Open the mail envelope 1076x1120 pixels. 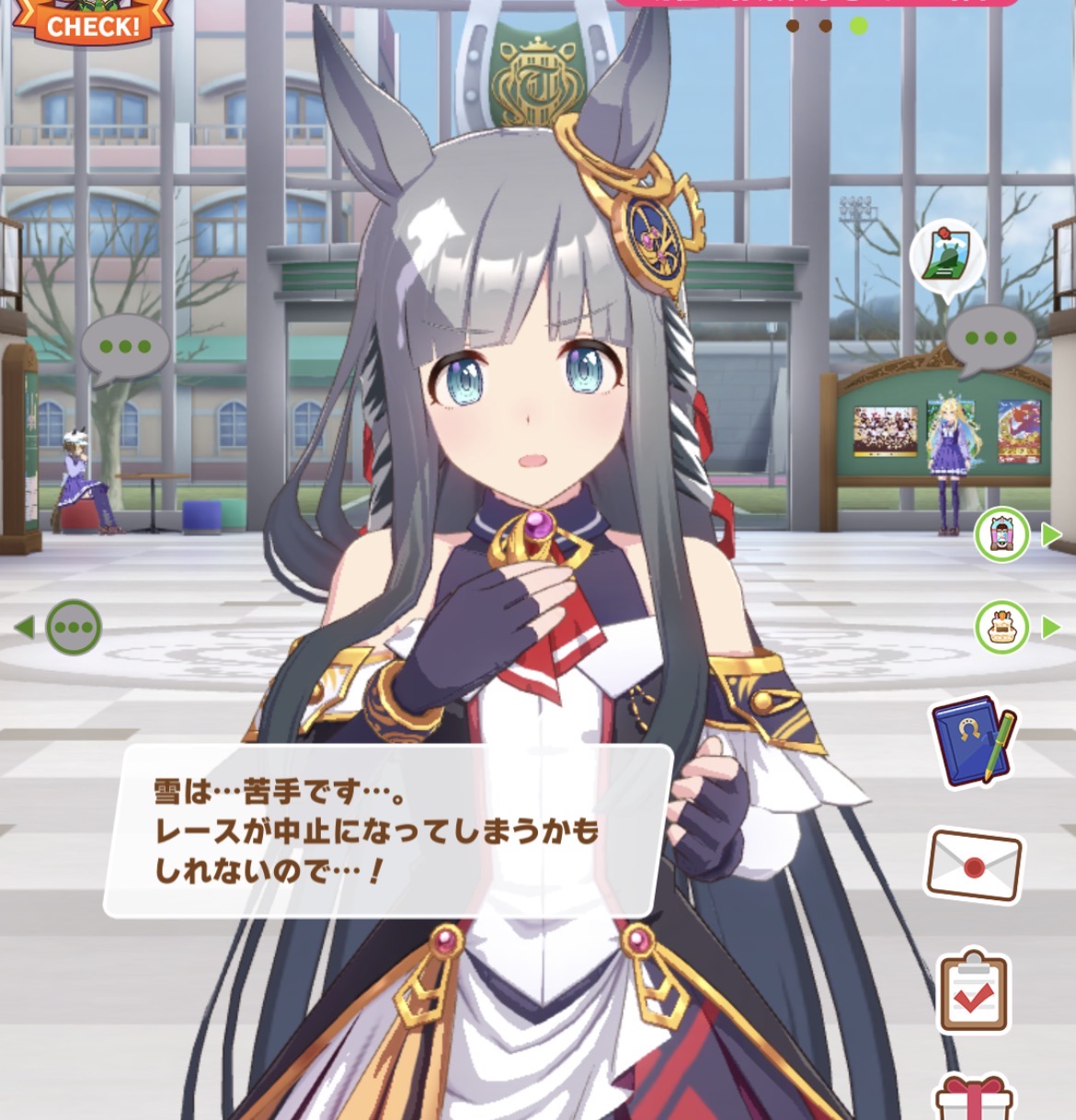click(973, 865)
